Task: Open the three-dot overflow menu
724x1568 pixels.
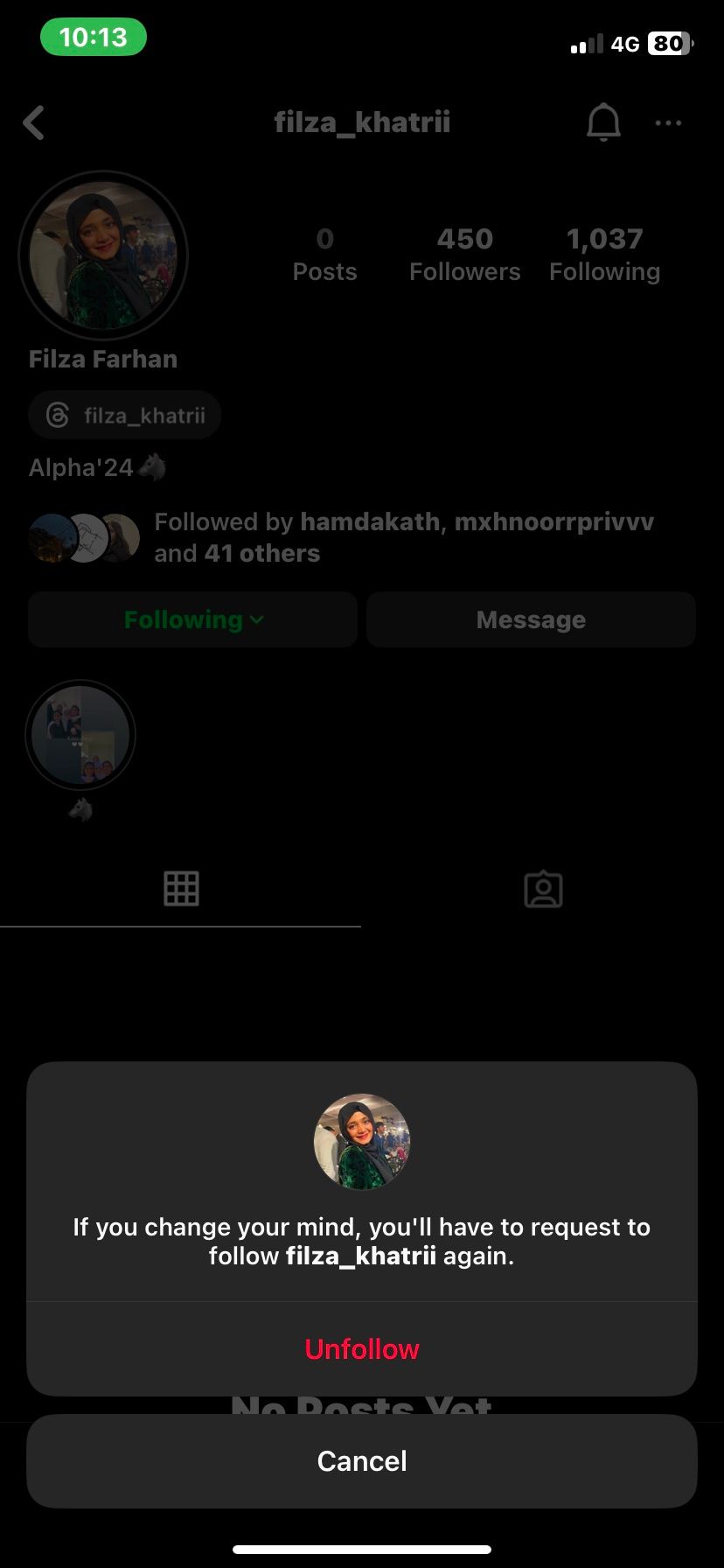Action: 668,123
